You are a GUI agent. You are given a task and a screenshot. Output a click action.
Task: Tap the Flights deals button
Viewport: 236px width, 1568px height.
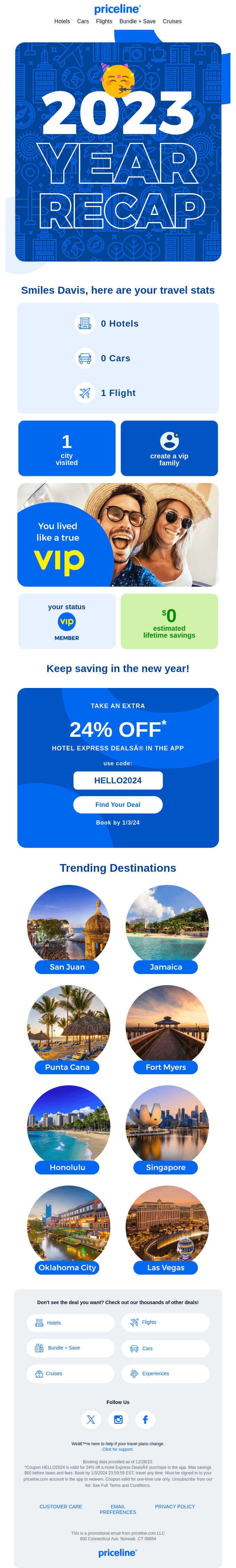165,1322
